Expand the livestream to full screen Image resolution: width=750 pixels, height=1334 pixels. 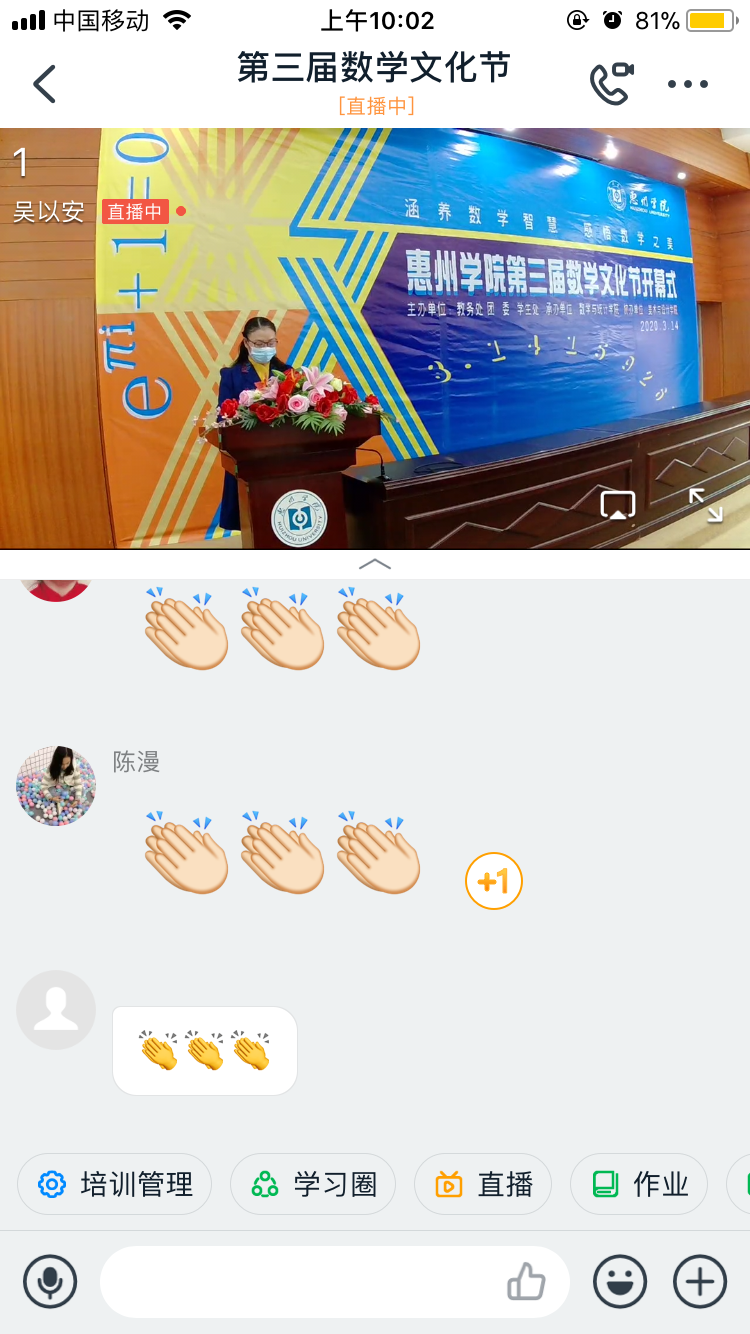click(705, 505)
